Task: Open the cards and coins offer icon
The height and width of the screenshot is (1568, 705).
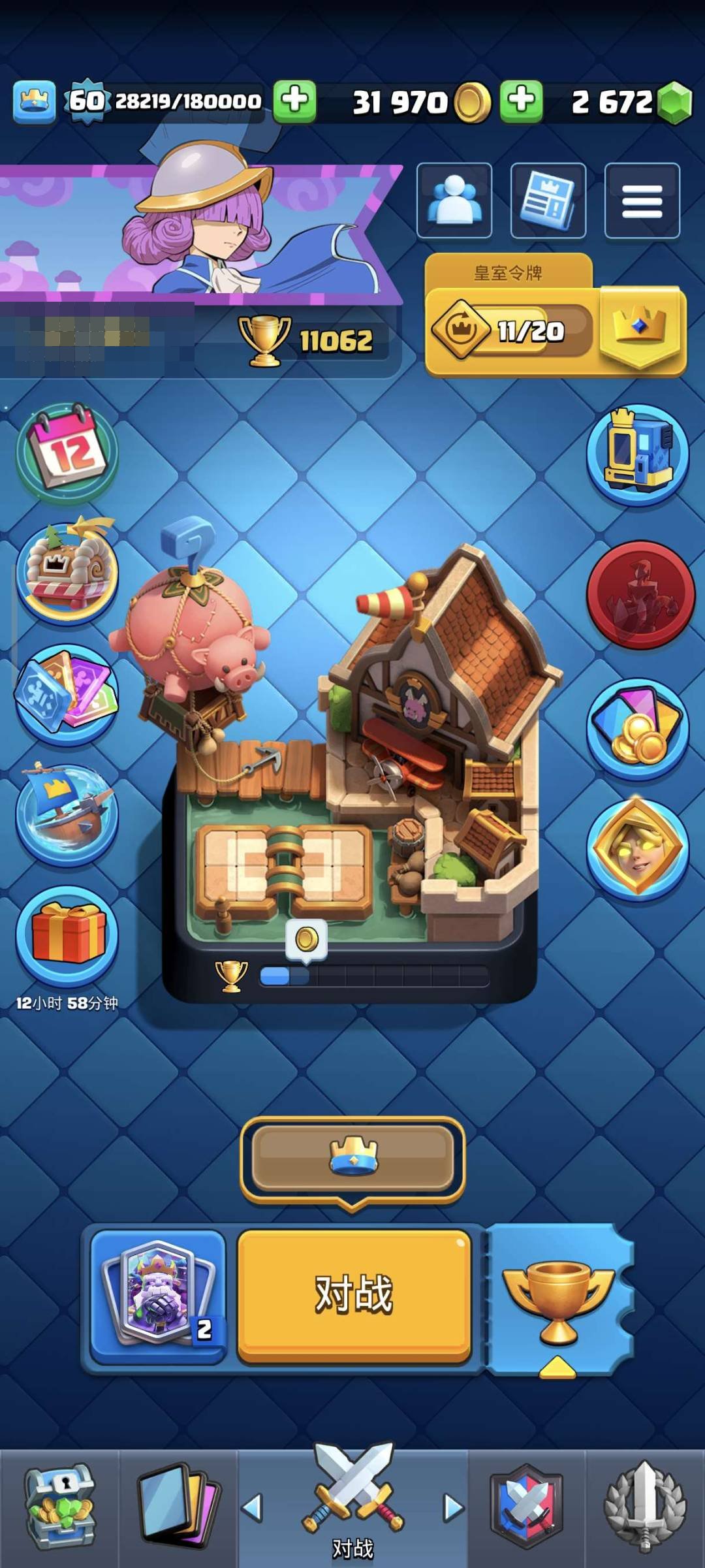Action: (x=638, y=729)
